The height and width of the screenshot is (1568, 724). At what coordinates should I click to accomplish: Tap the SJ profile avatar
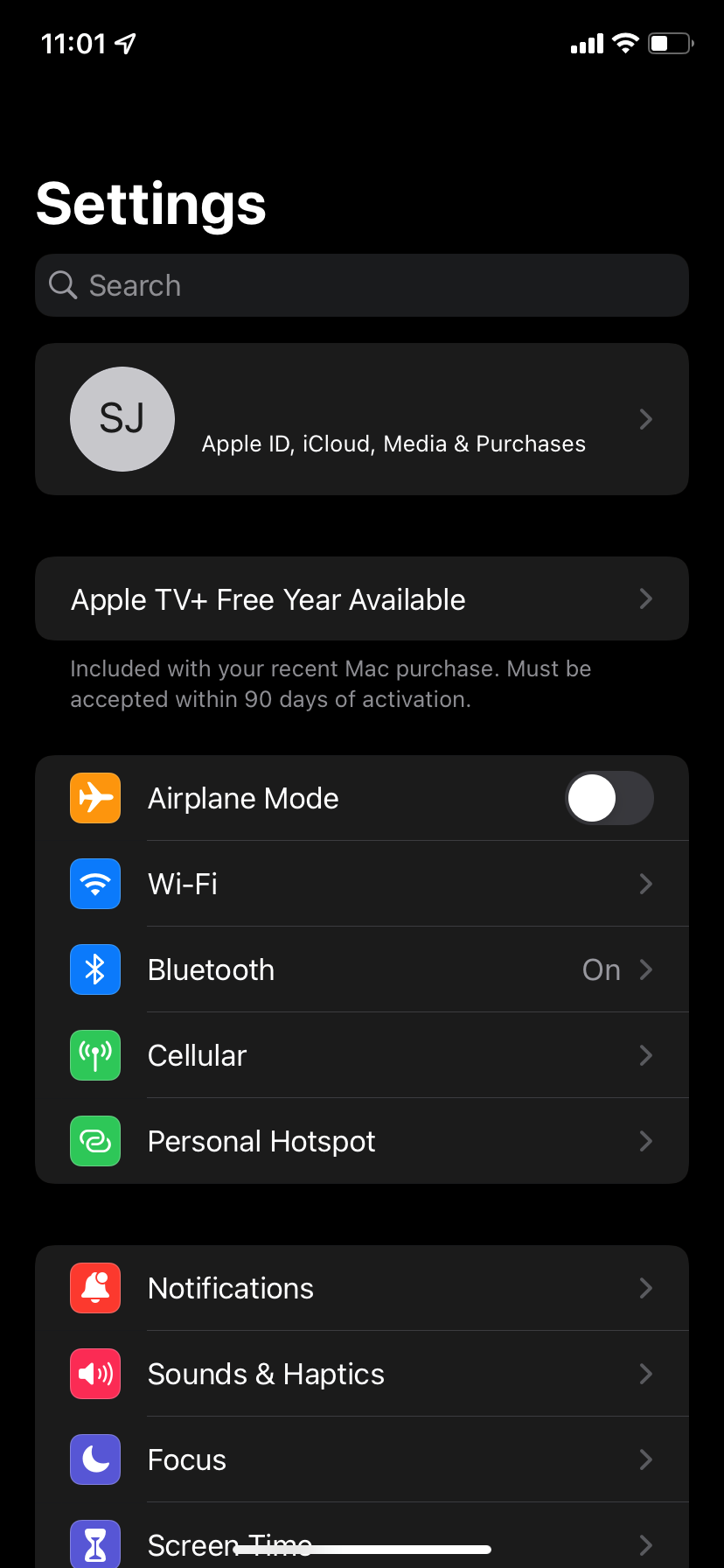(122, 419)
